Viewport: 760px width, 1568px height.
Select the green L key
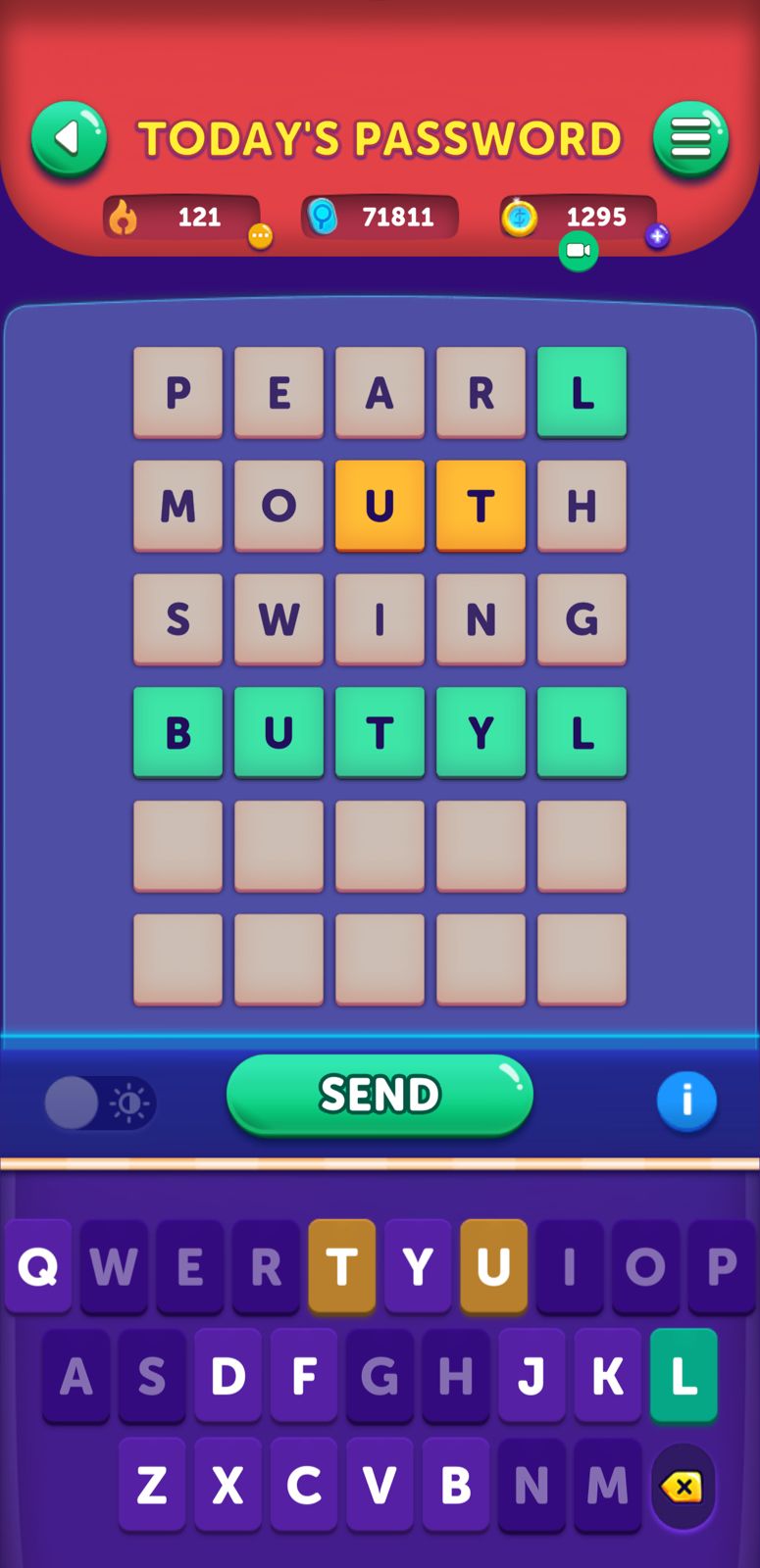(684, 1376)
